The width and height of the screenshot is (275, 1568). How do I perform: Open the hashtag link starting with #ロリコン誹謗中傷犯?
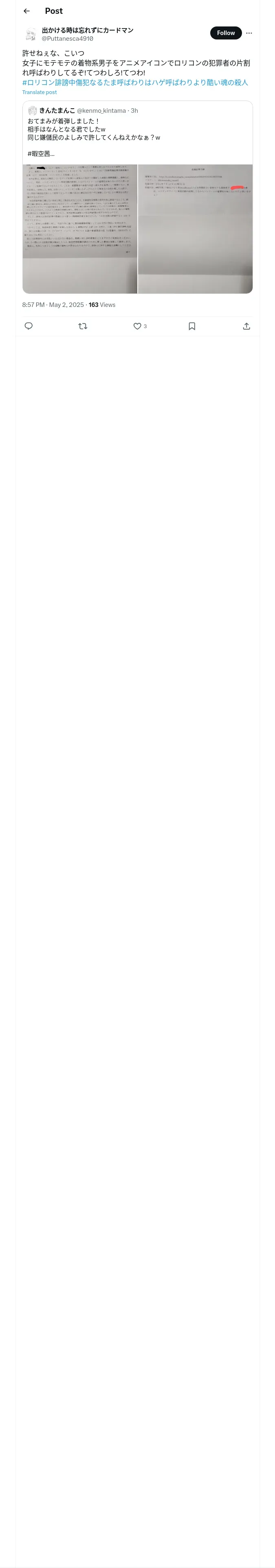point(135,82)
